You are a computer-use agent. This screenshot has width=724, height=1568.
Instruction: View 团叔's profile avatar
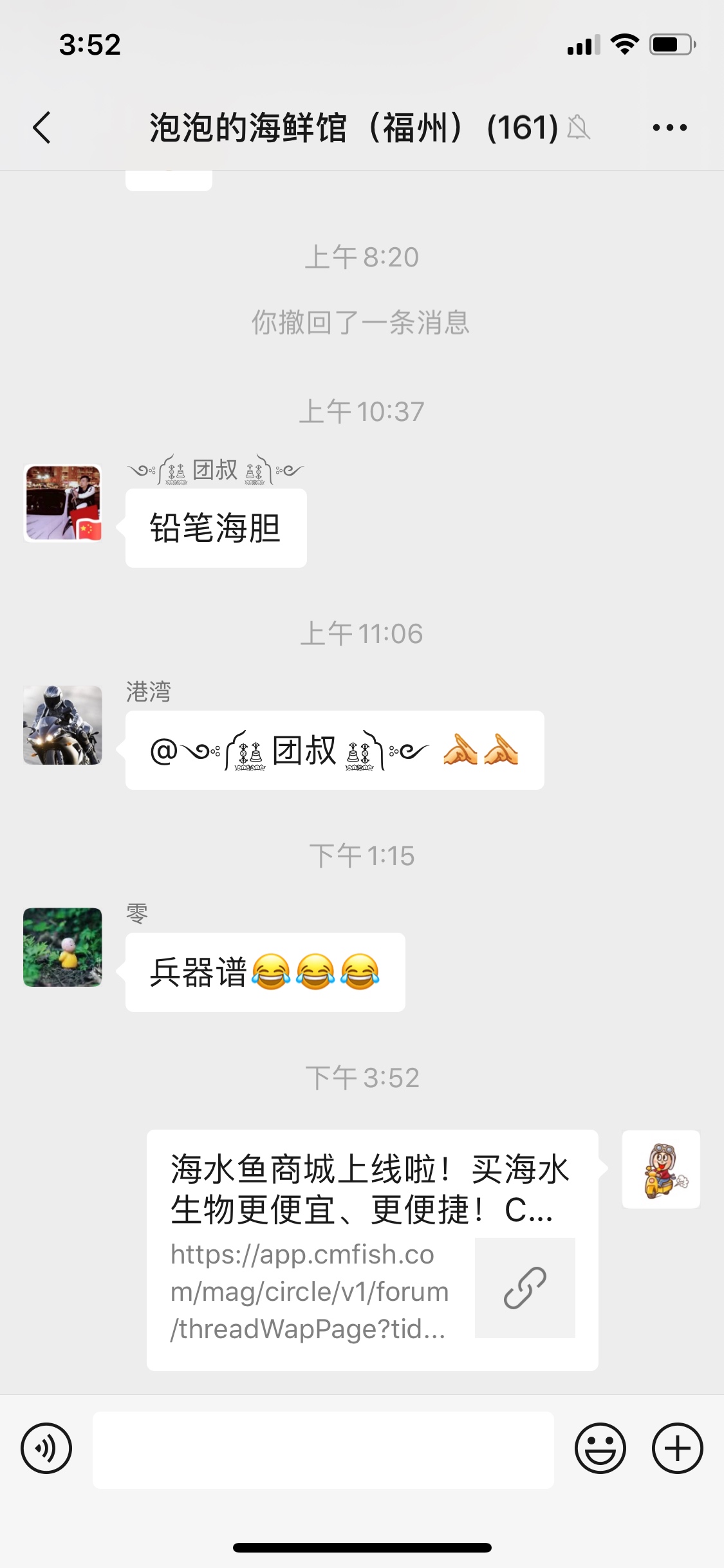point(63,503)
